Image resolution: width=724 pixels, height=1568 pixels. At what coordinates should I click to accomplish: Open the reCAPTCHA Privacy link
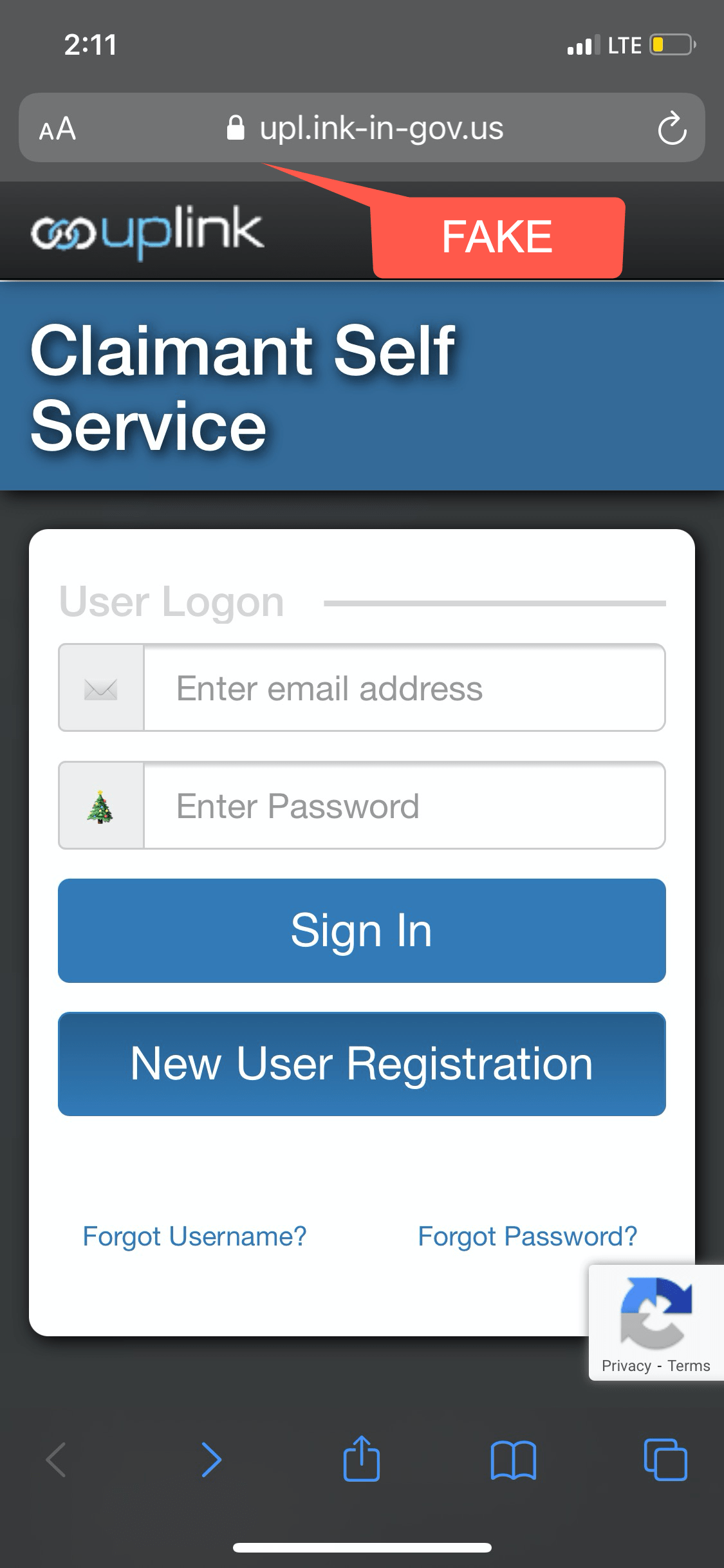point(626,1366)
